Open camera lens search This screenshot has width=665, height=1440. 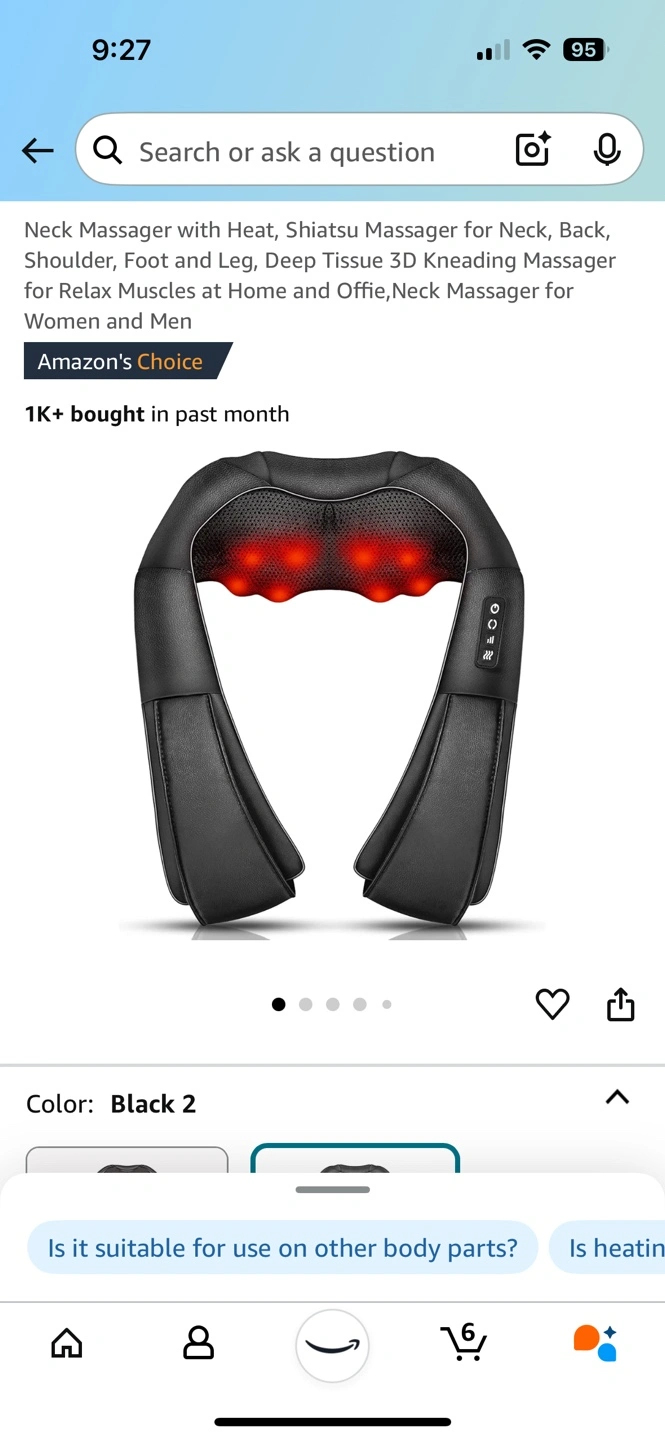(533, 150)
